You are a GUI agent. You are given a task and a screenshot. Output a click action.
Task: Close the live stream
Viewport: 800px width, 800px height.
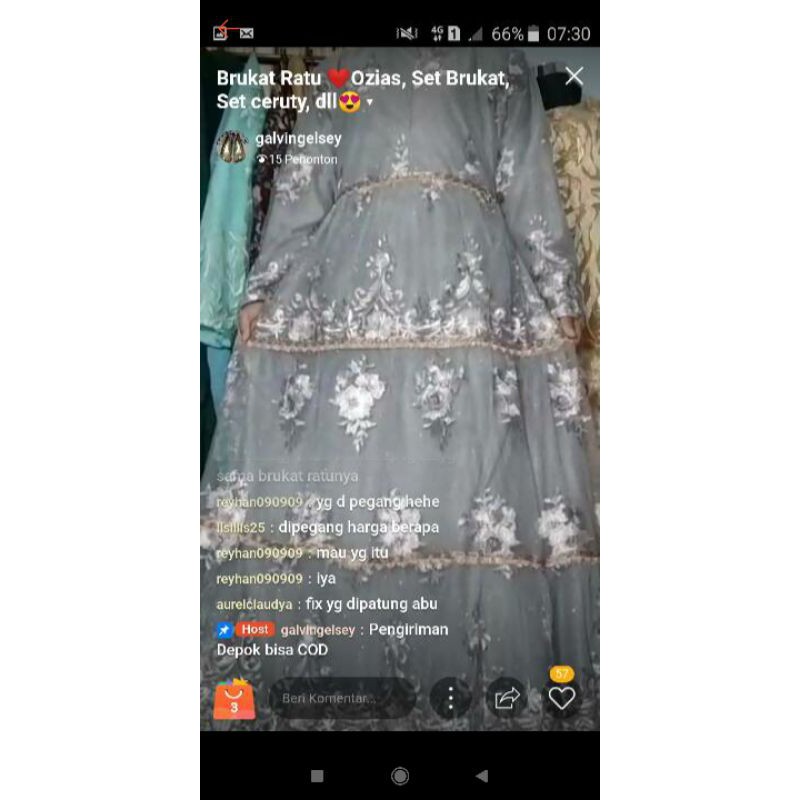point(574,76)
